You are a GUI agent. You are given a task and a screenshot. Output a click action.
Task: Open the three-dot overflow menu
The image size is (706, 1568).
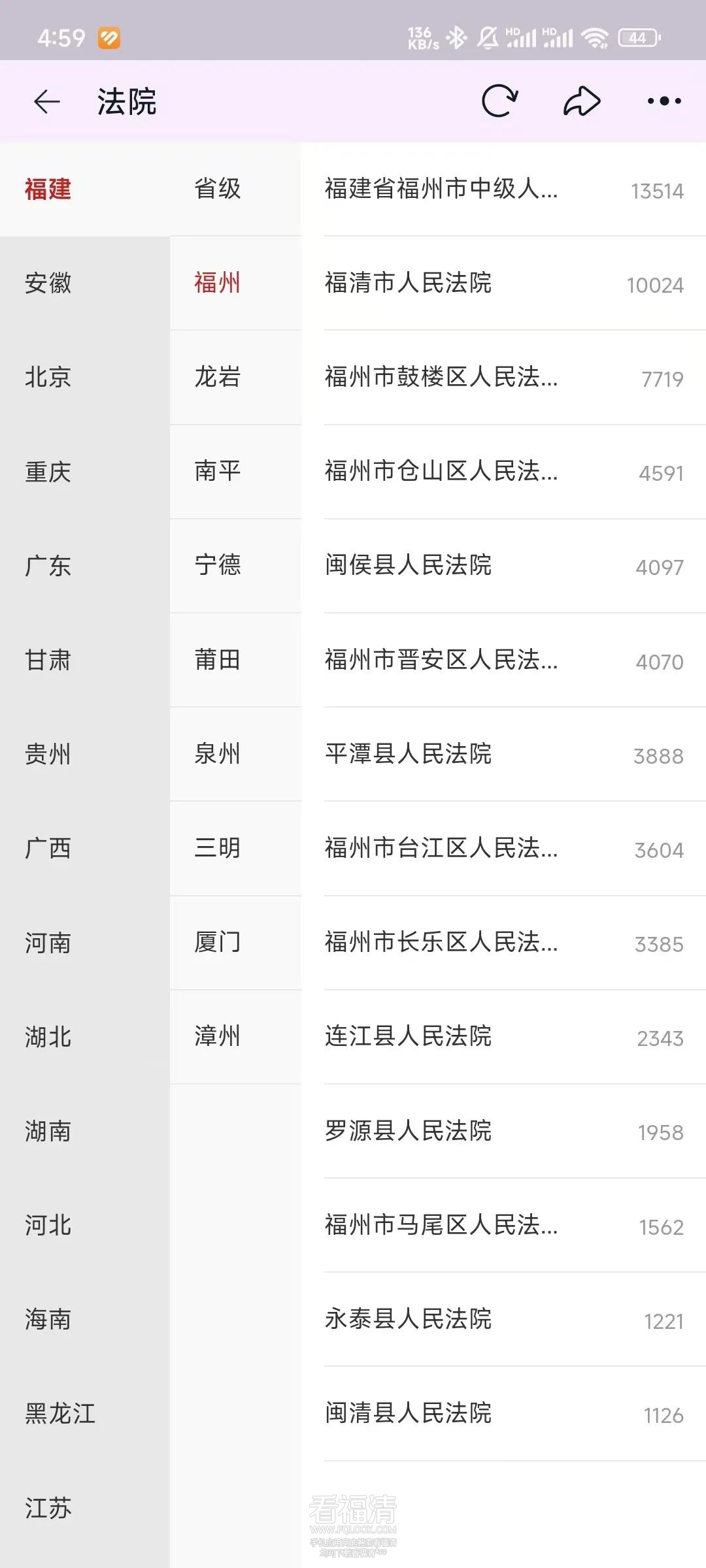tap(664, 101)
